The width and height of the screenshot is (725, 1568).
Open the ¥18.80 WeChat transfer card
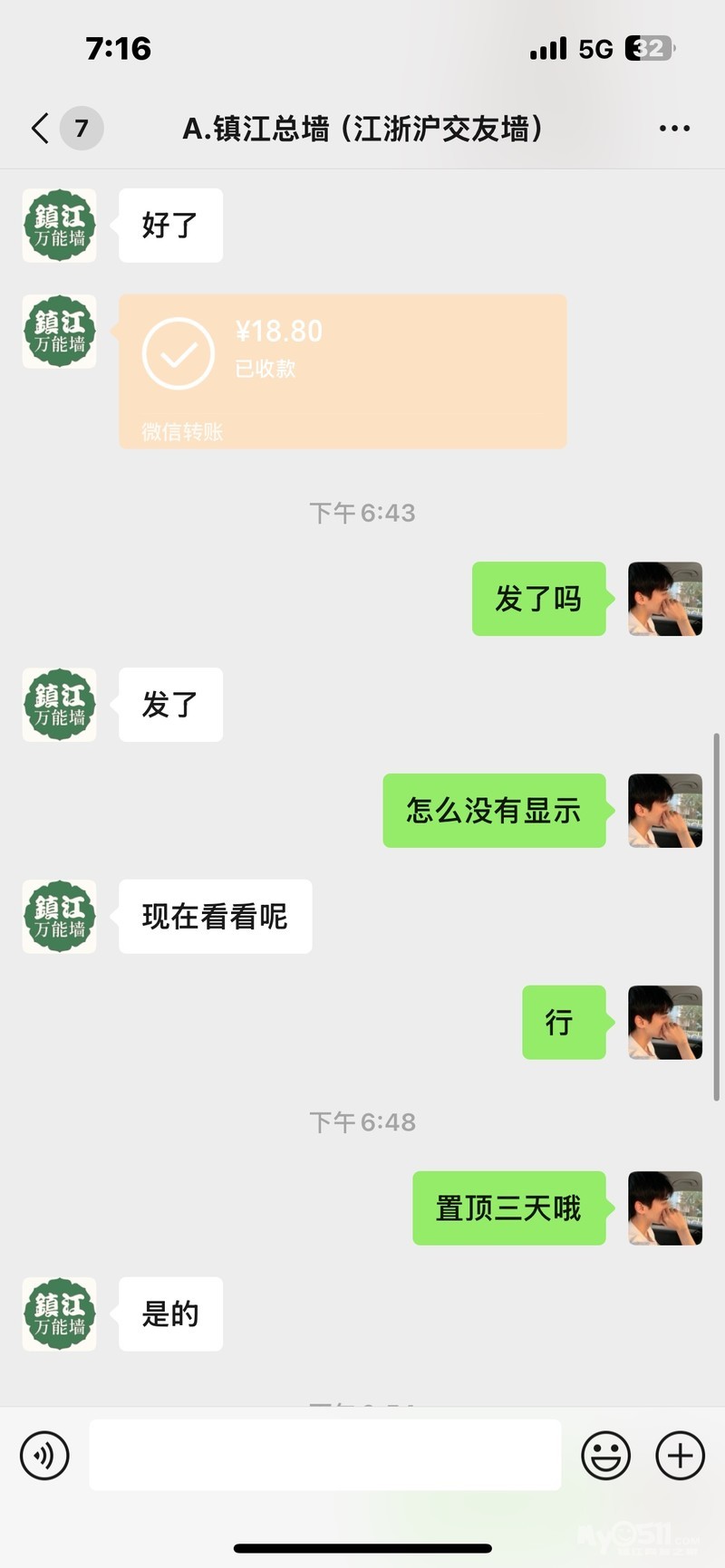click(x=343, y=370)
